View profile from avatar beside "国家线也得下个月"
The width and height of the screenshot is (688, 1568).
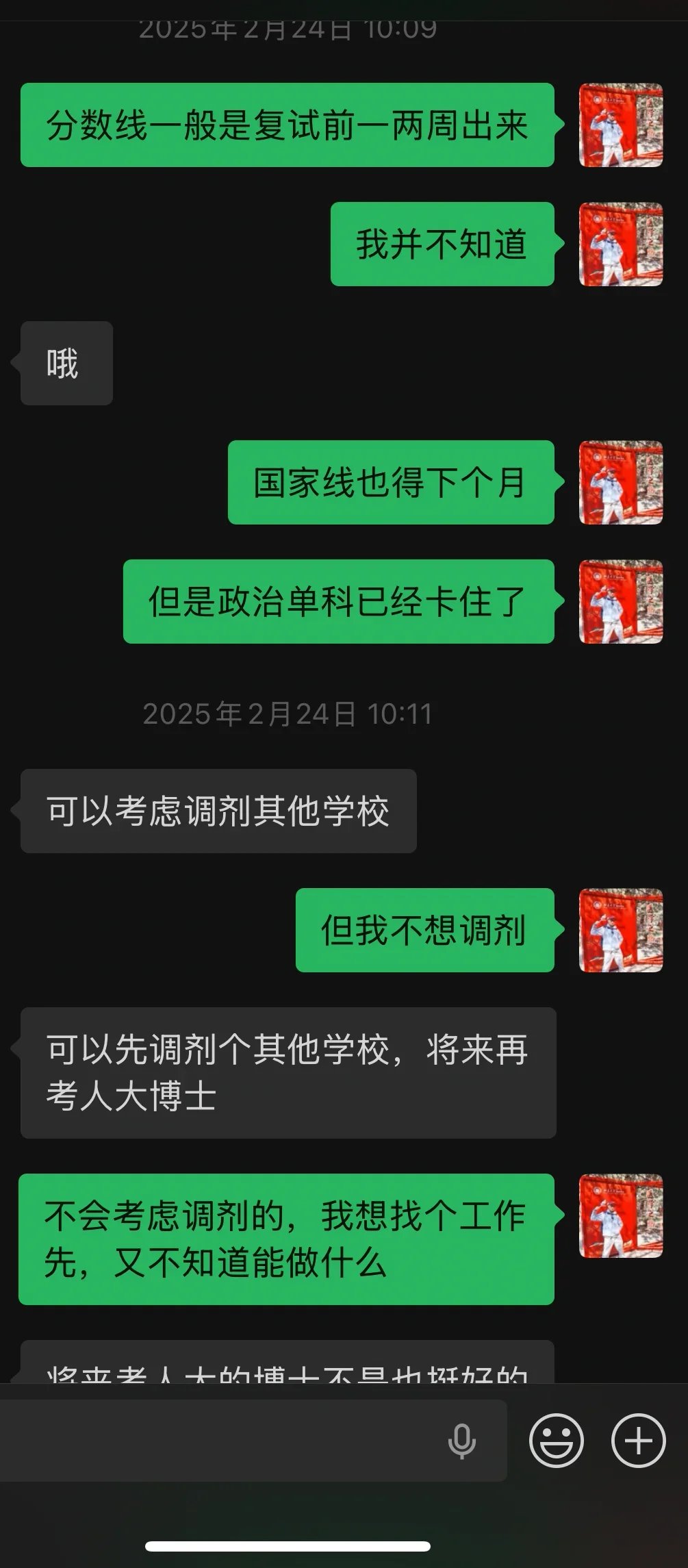621,483
